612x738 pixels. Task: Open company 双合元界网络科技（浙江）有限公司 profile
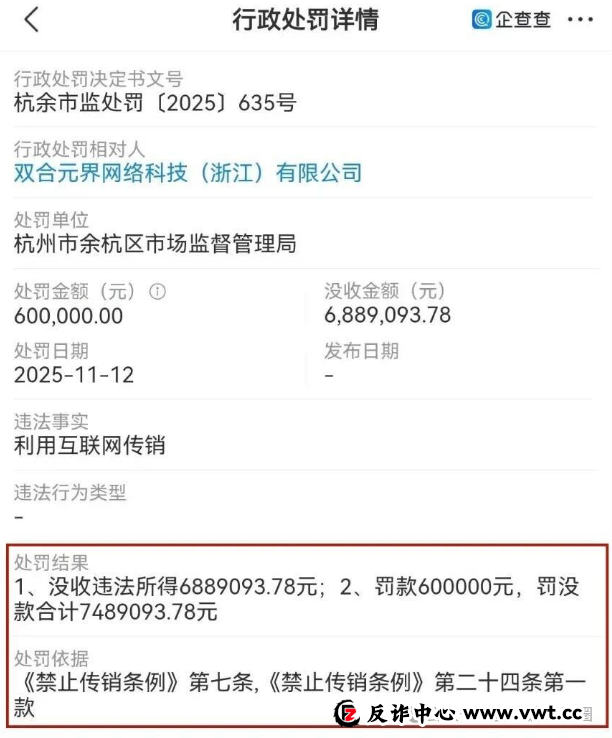click(x=188, y=173)
